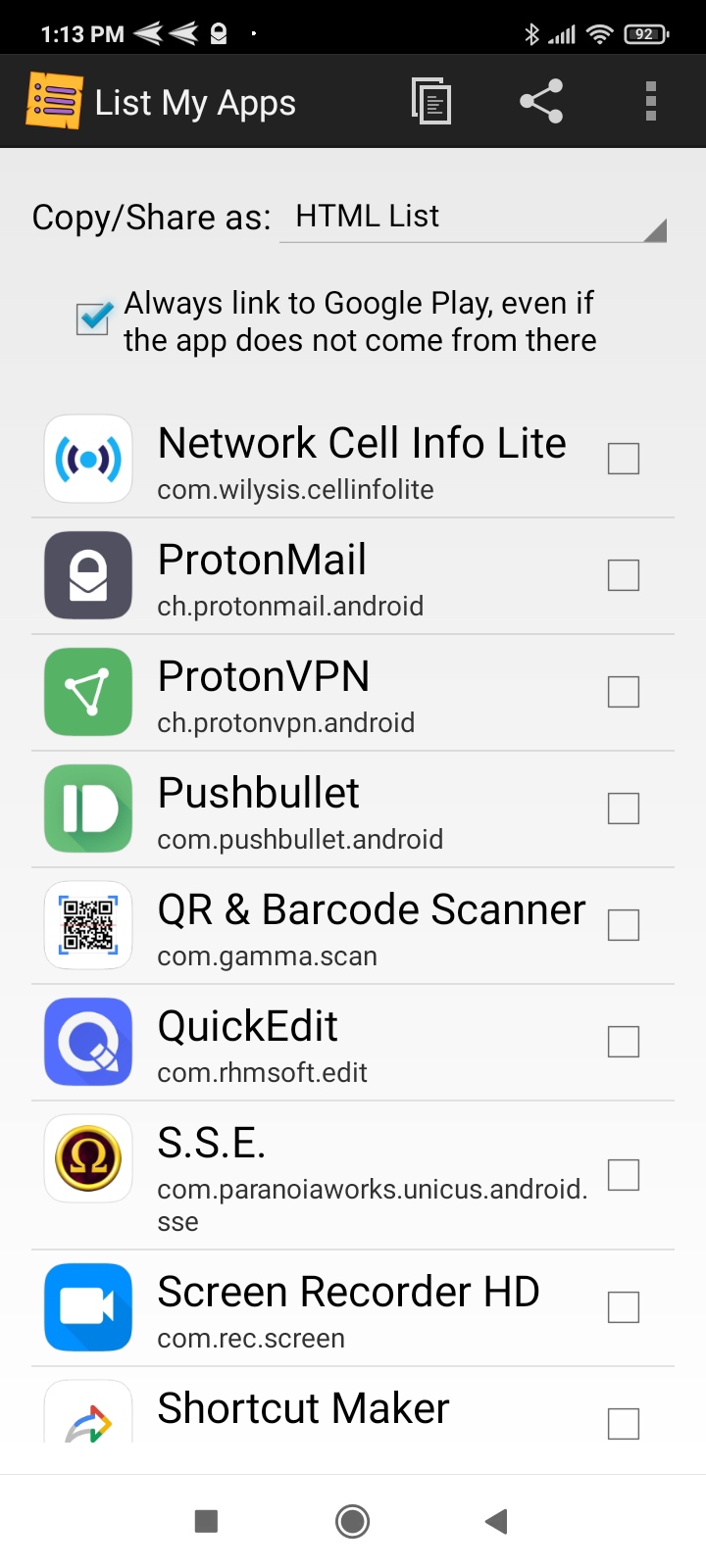Go back using system navigation

496,1521
